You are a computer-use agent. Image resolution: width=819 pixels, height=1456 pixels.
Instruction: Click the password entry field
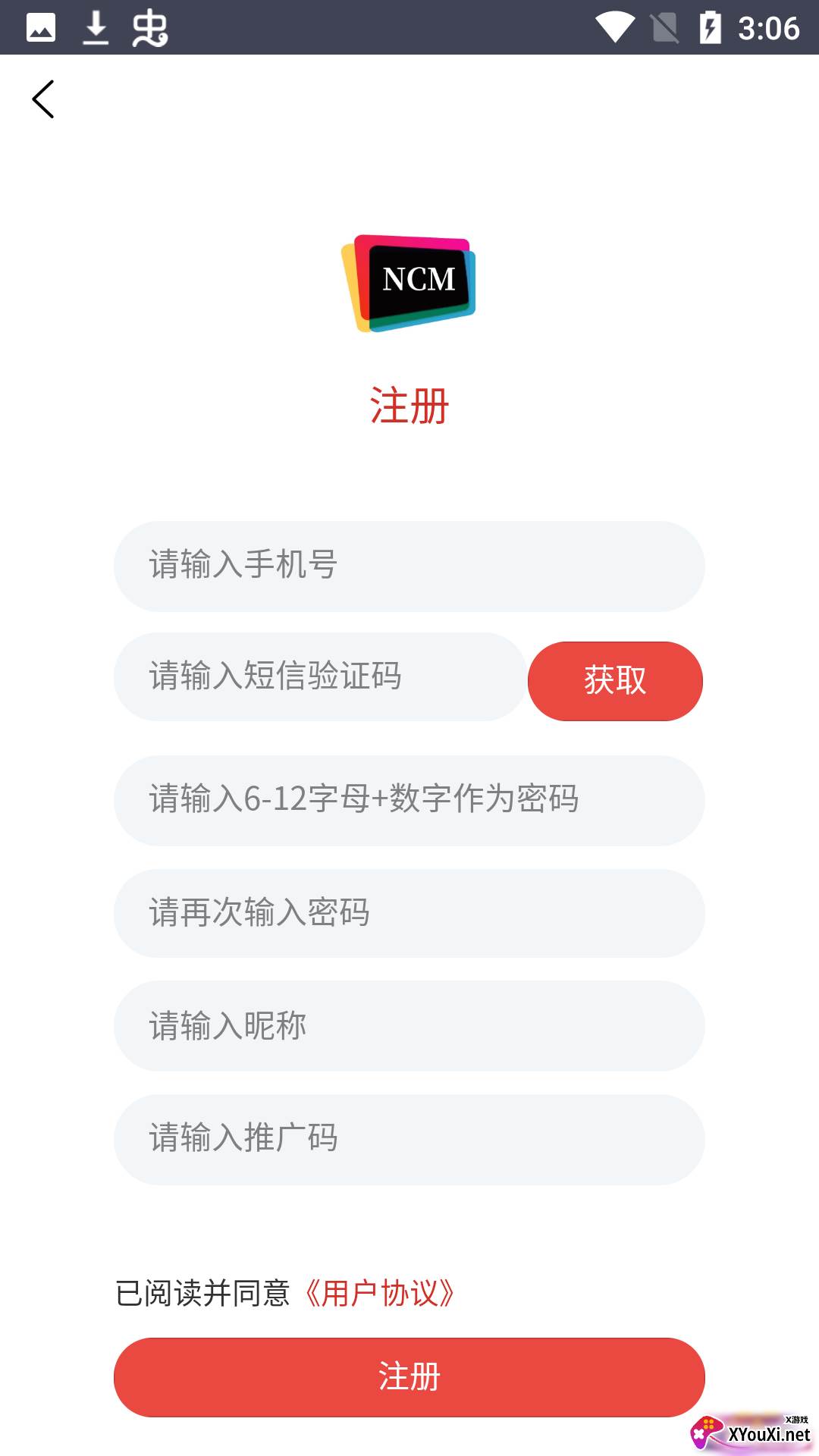coord(409,800)
